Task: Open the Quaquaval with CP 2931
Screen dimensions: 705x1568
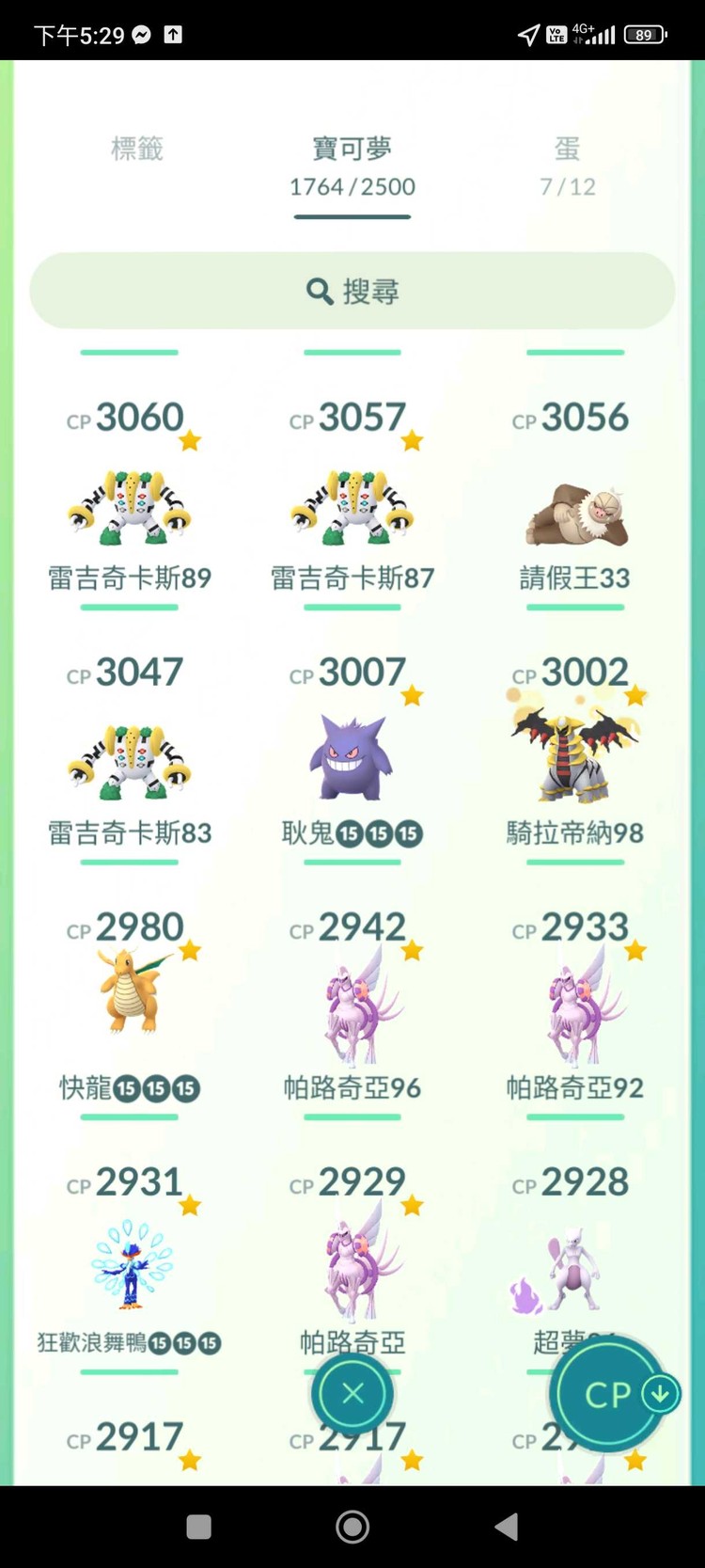Action: coord(129,1270)
